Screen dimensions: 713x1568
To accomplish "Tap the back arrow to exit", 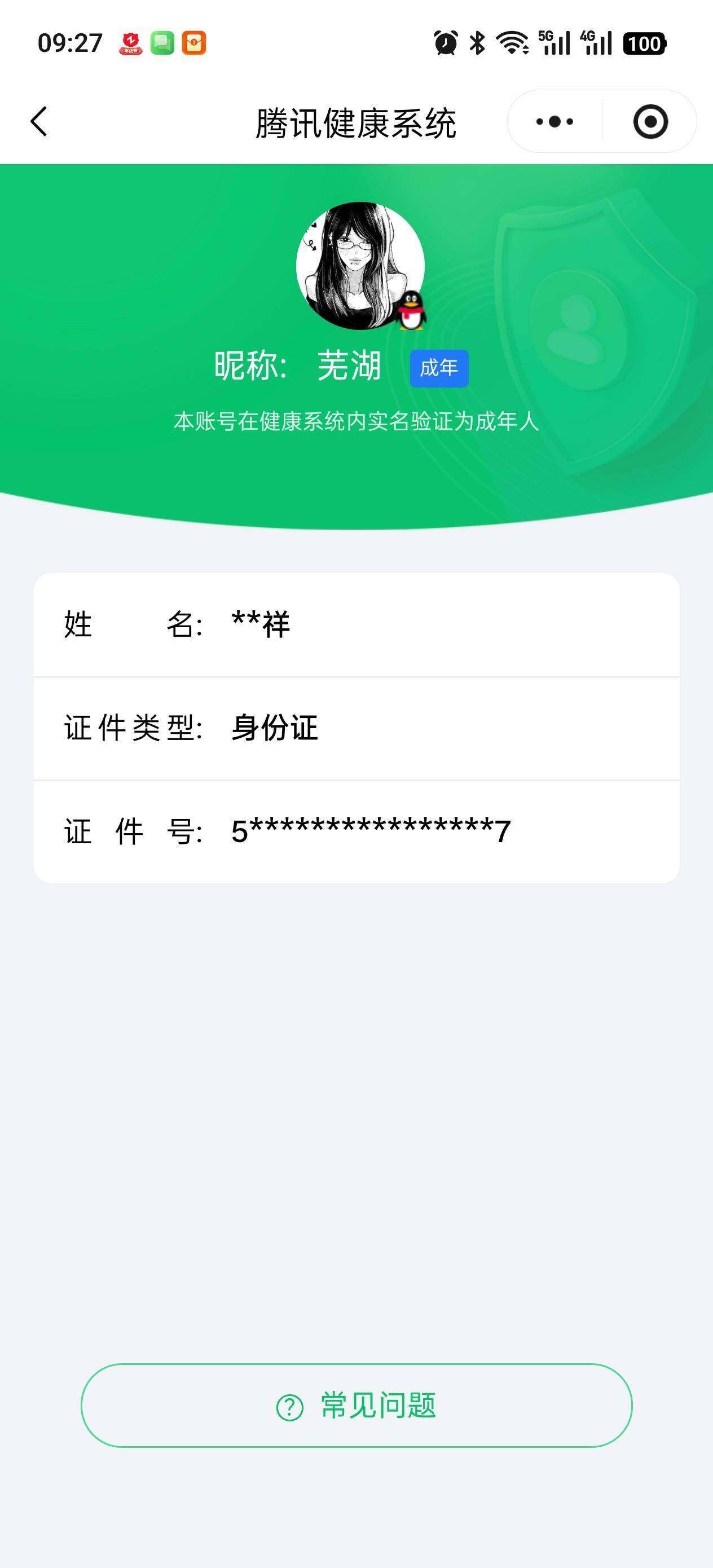I will coord(38,121).
